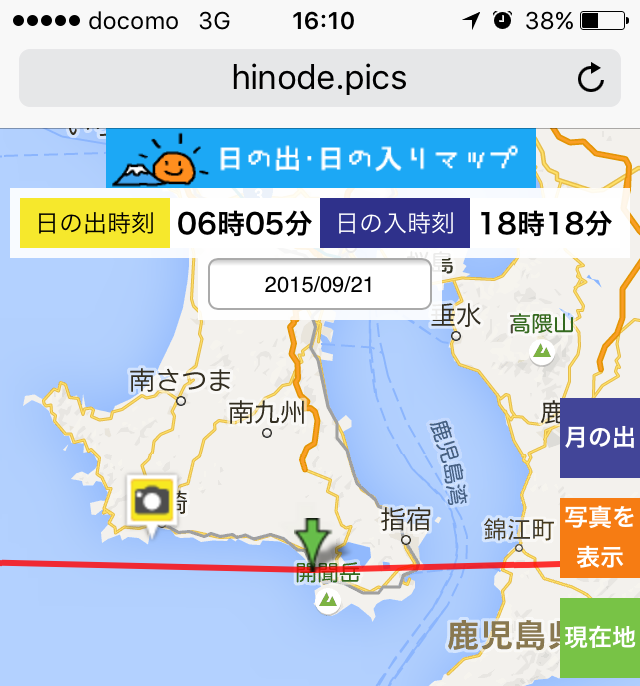
Task: Open the 日の出・日の入りマップ title banner
Action: (x=321, y=159)
